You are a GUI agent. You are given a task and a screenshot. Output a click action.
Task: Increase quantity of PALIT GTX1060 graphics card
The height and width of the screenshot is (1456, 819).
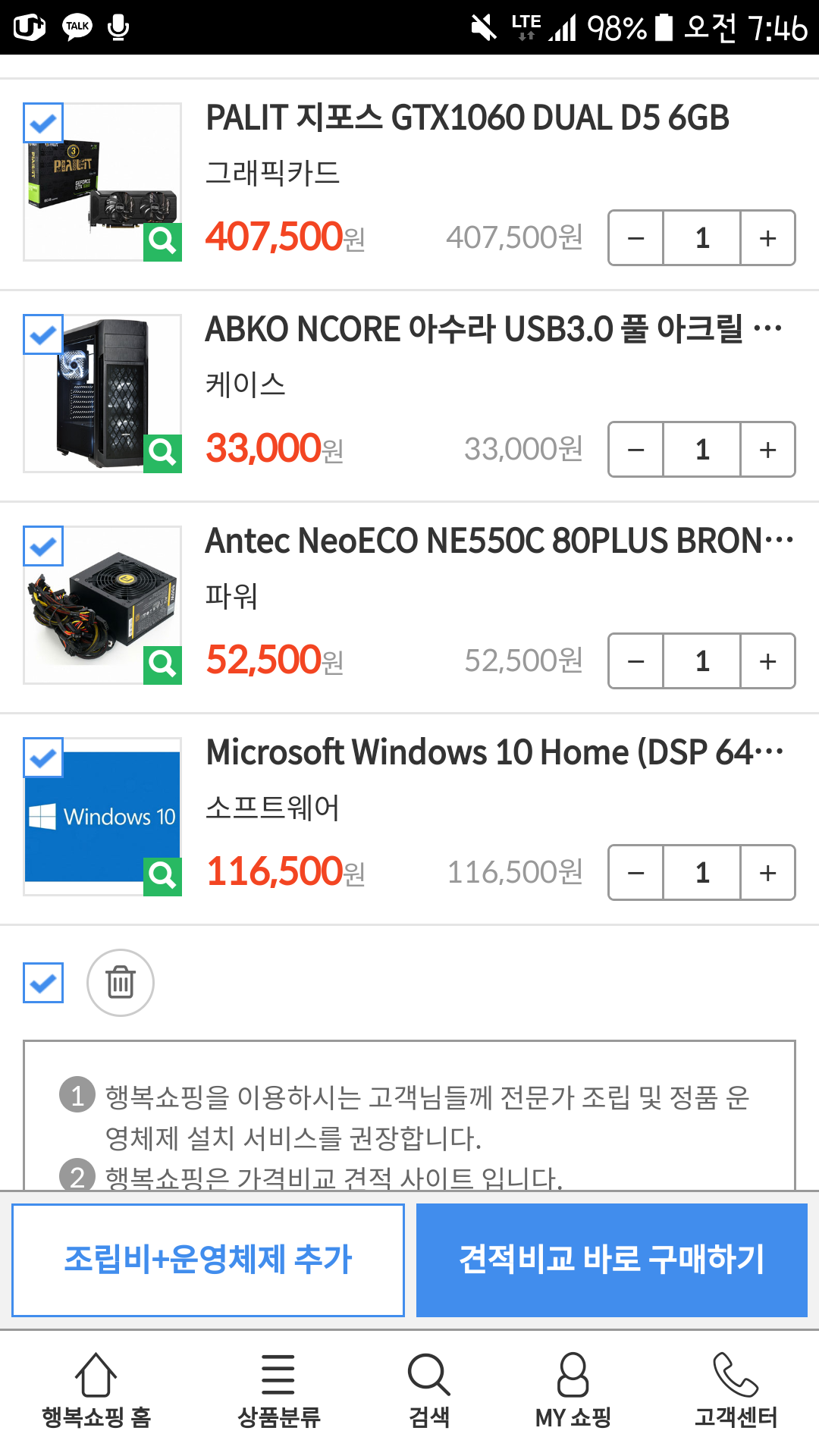click(767, 238)
